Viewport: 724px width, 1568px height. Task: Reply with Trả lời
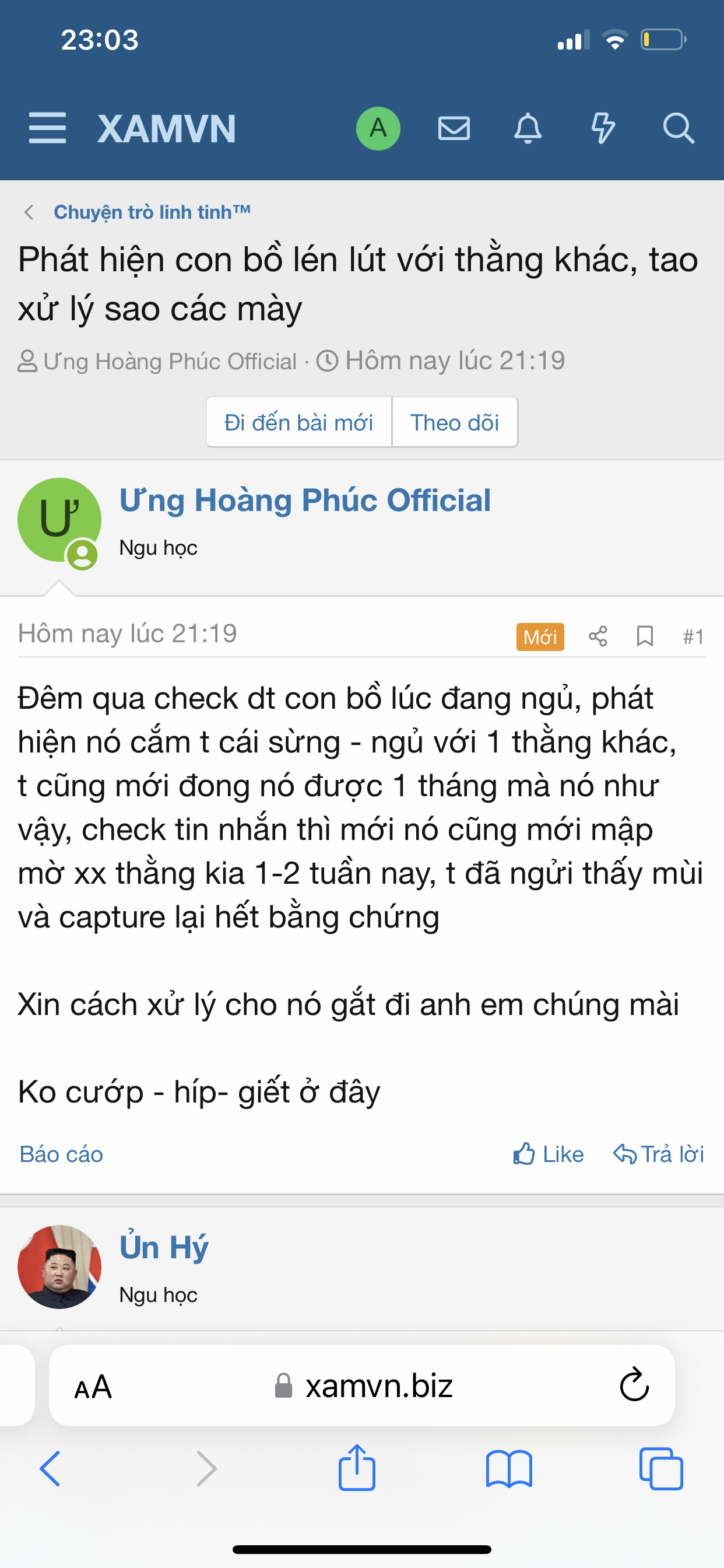659,1154
